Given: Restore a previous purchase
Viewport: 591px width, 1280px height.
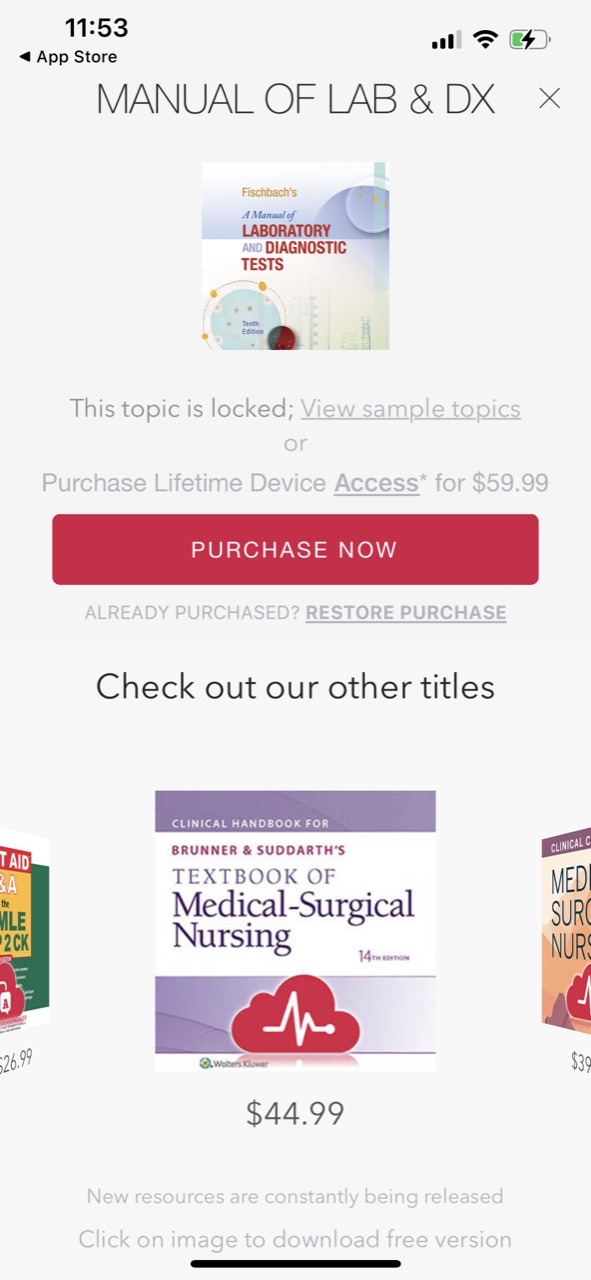Looking at the screenshot, I should click(406, 612).
